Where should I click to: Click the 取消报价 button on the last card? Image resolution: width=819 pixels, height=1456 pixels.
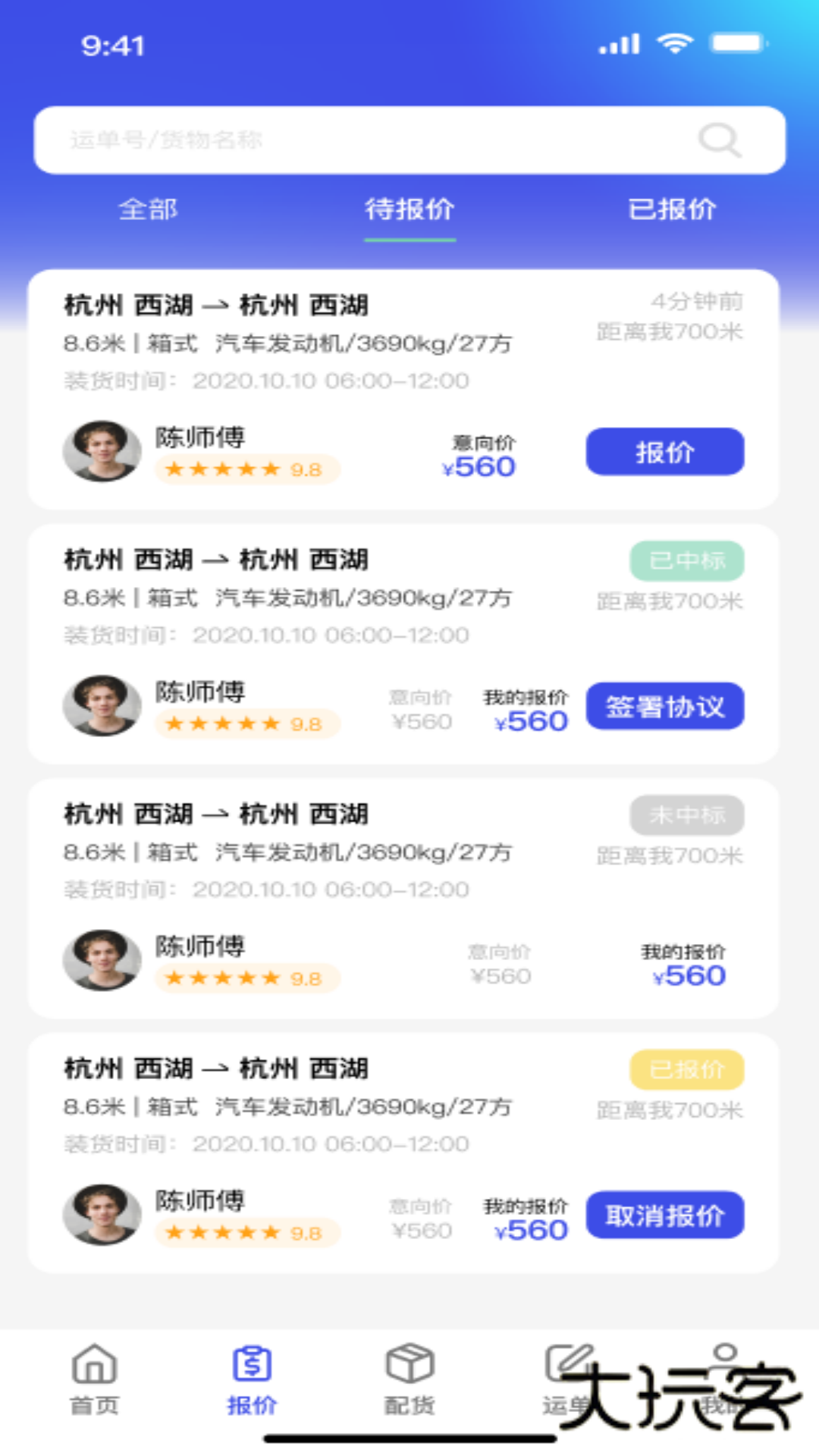pos(664,1215)
